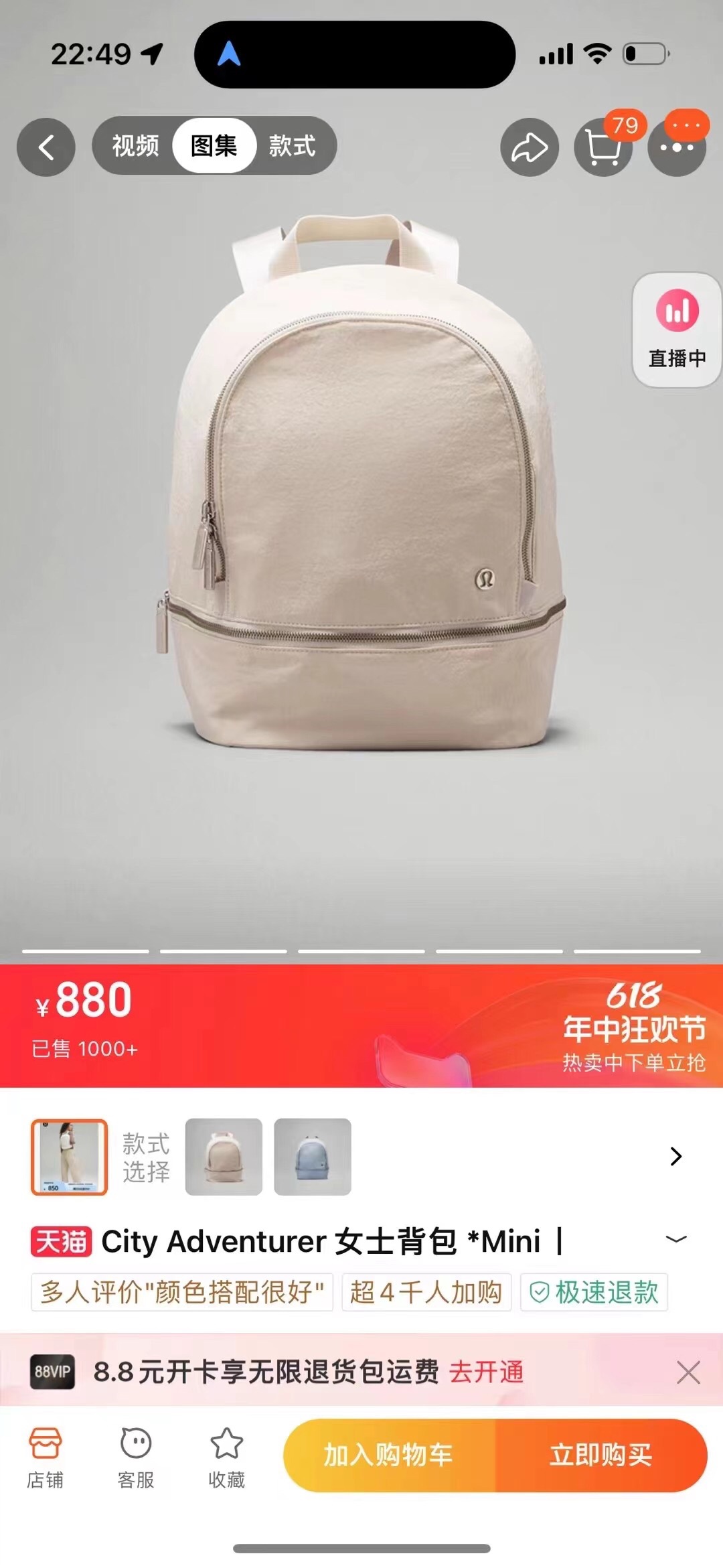This screenshot has height=1568, width=723.
Task: Tap 立即购买 to buy now
Action: 600,1455
